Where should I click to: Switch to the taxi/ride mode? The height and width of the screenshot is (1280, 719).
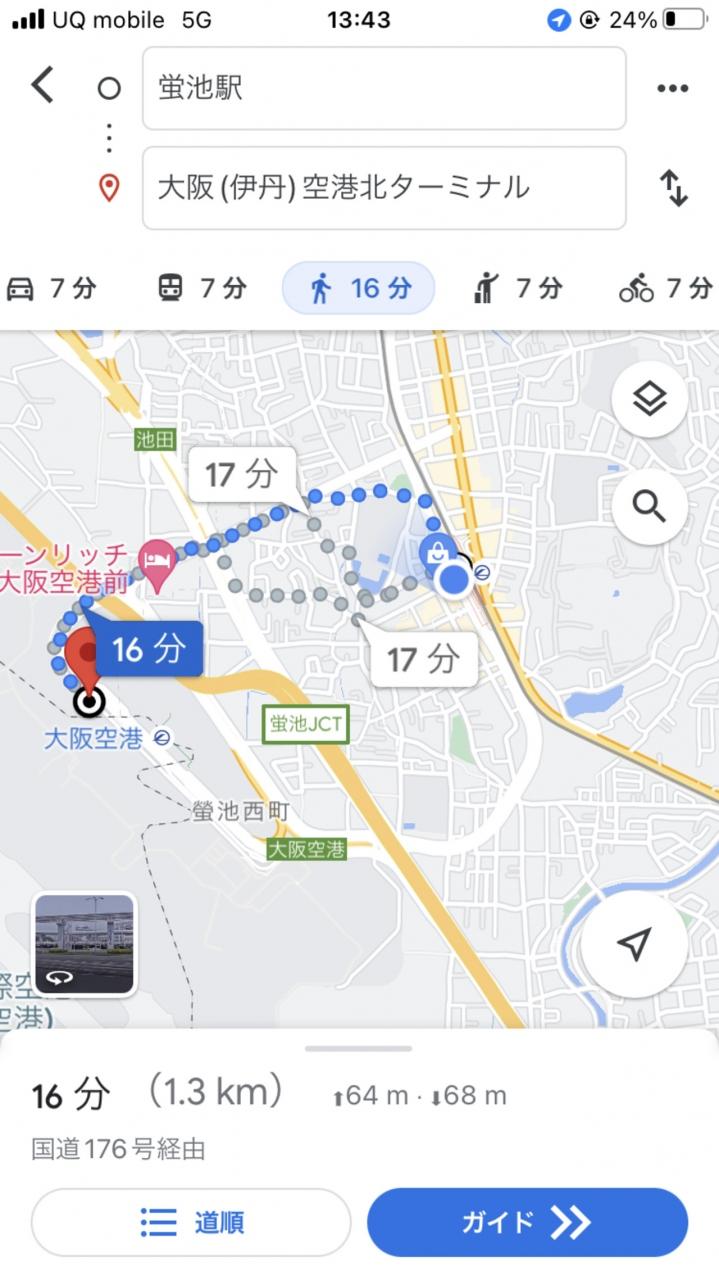coord(516,289)
